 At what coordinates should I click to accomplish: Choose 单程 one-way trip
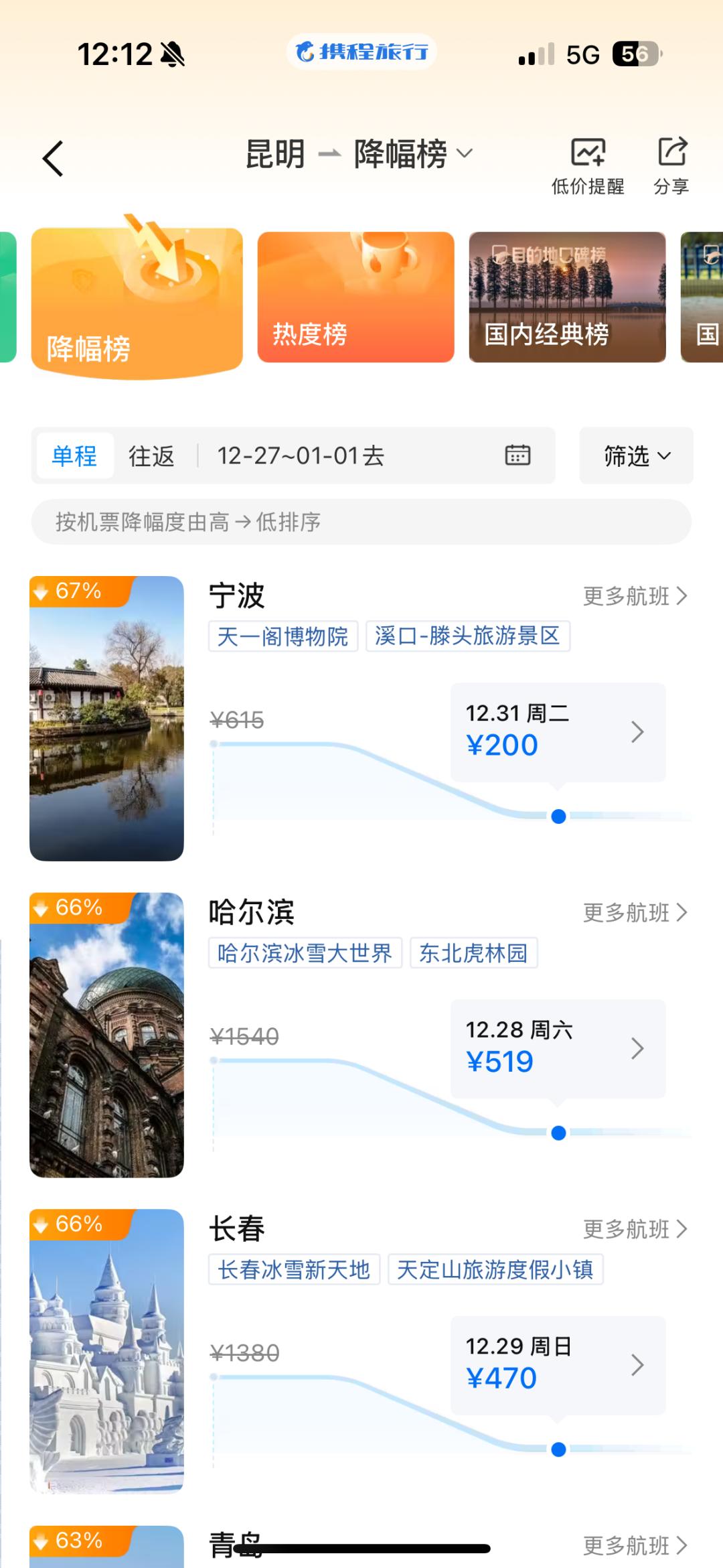click(x=74, y=456)
